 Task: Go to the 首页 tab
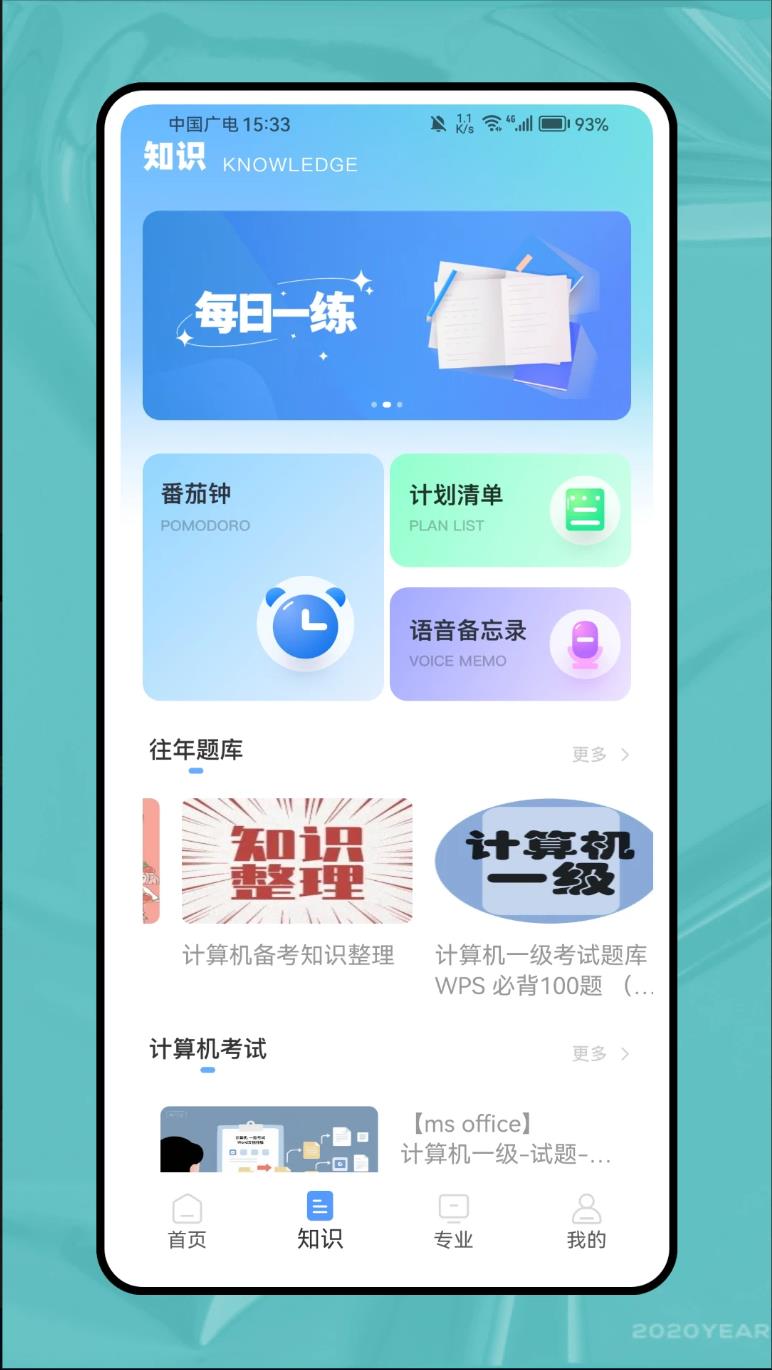point(187,1221)
